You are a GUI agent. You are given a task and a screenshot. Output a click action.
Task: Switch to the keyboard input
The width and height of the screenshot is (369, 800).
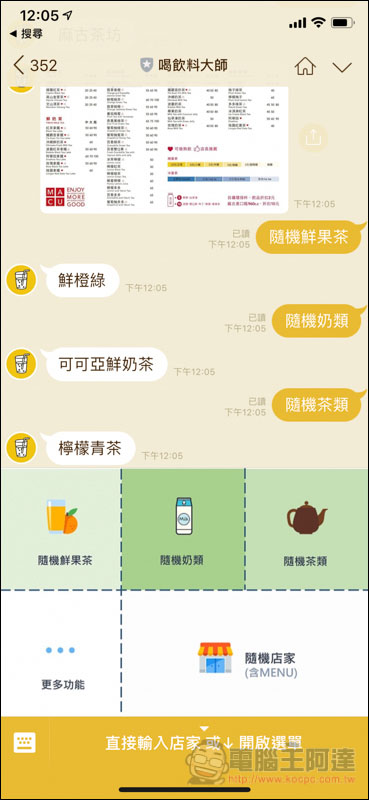24,742
